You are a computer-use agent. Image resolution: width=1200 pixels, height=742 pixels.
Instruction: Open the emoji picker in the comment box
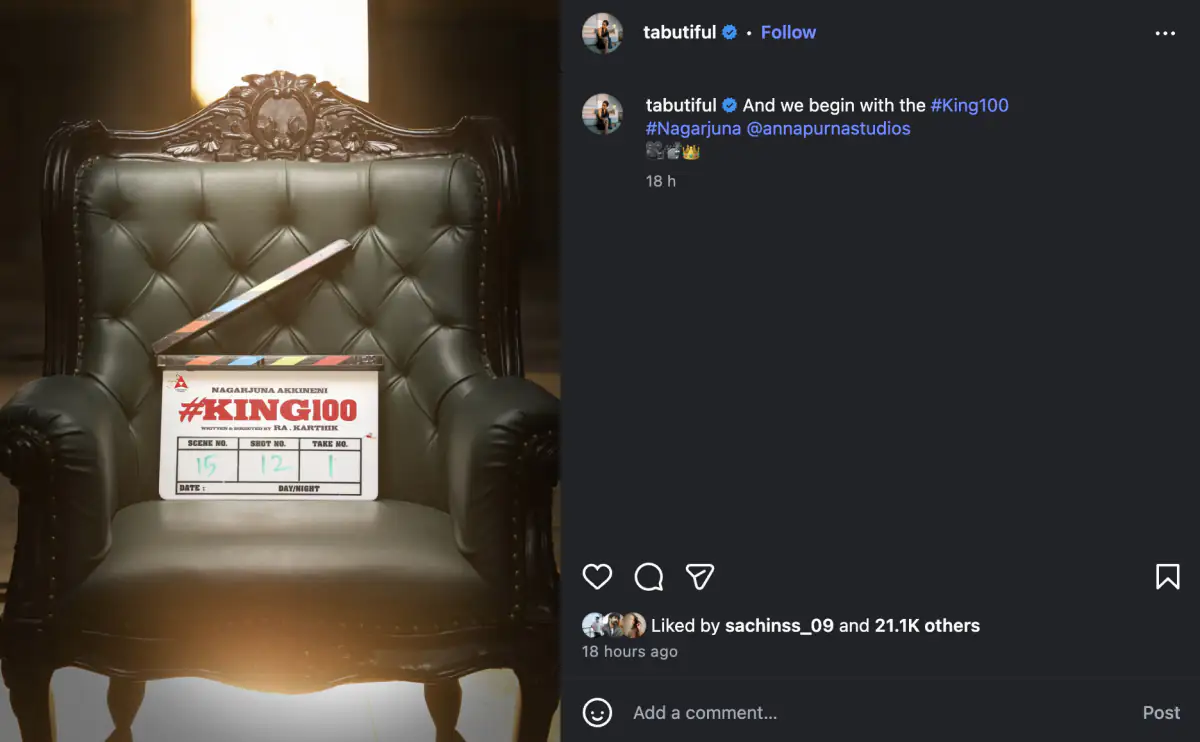click(x=597, y=713)
